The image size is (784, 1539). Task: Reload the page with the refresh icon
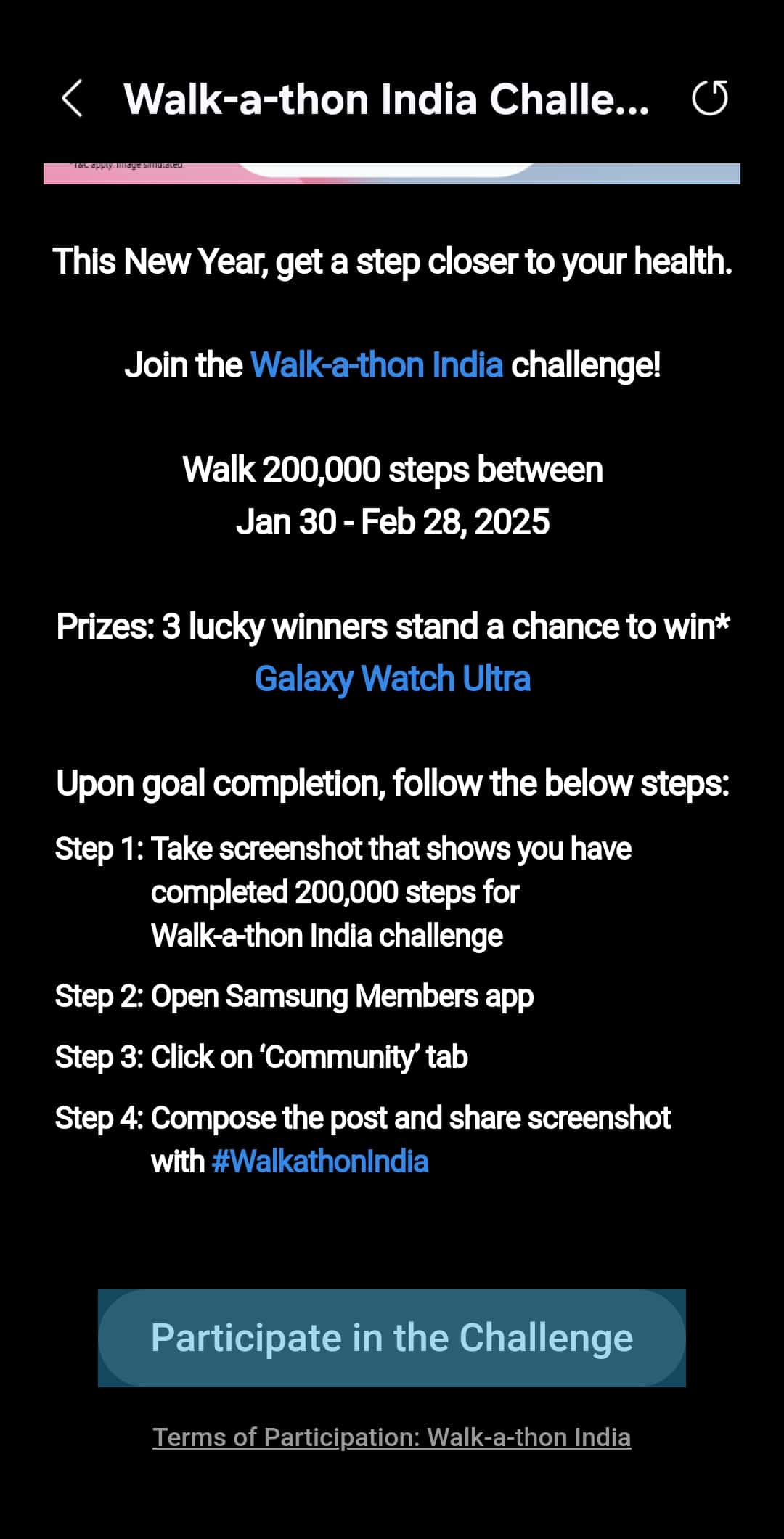pos(709,98)
